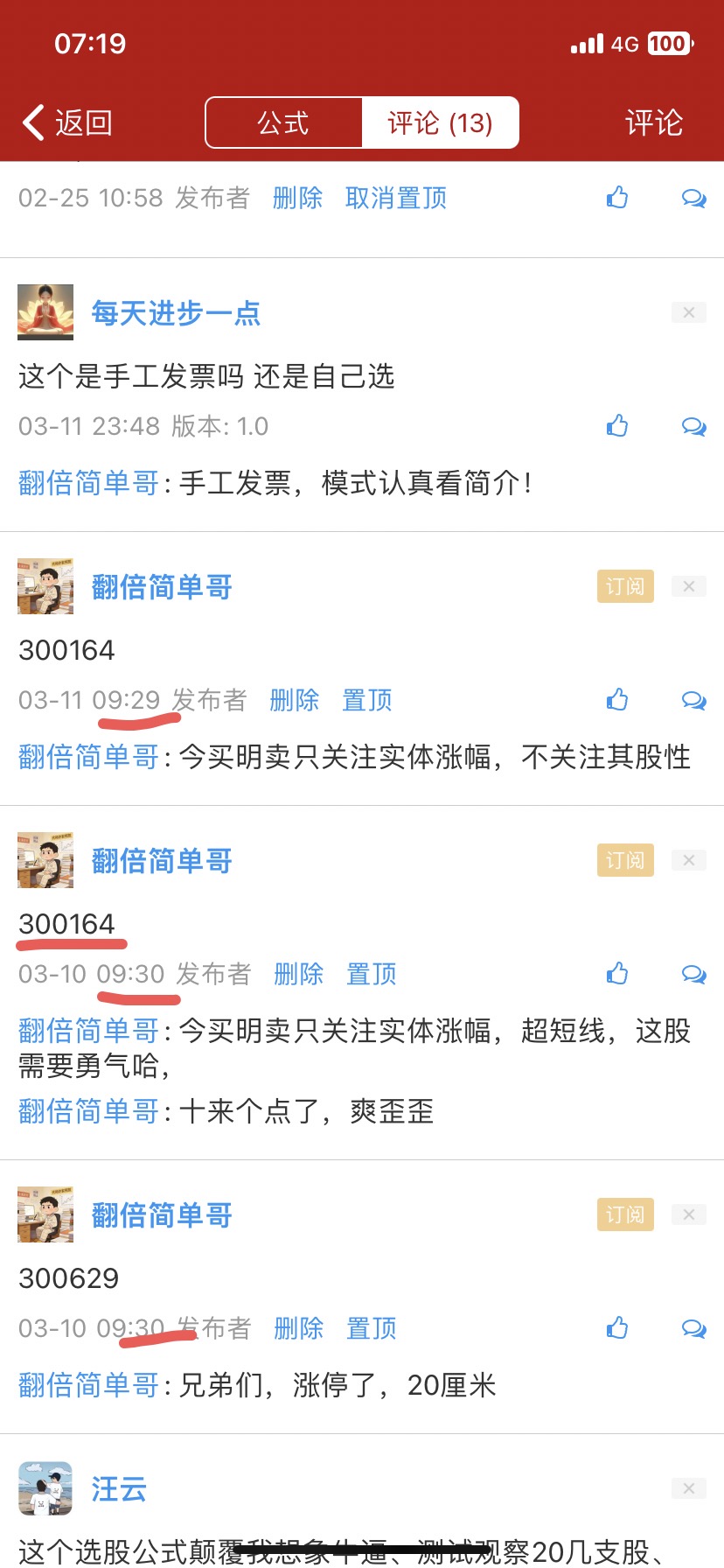
Task: Open 汪云's profile avatar
Action: pos(45,1487)
